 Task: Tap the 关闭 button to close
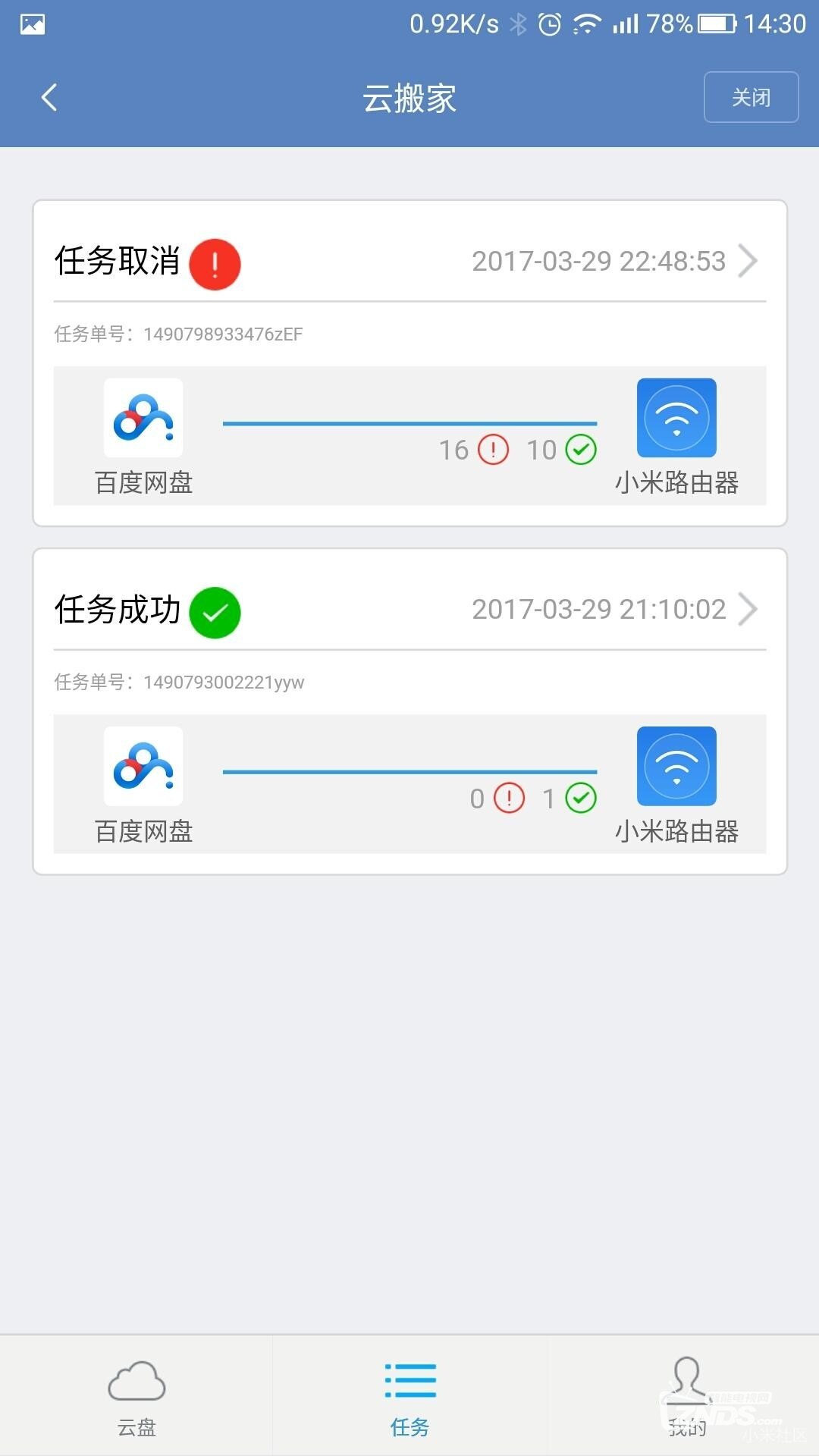coord(751,97)
